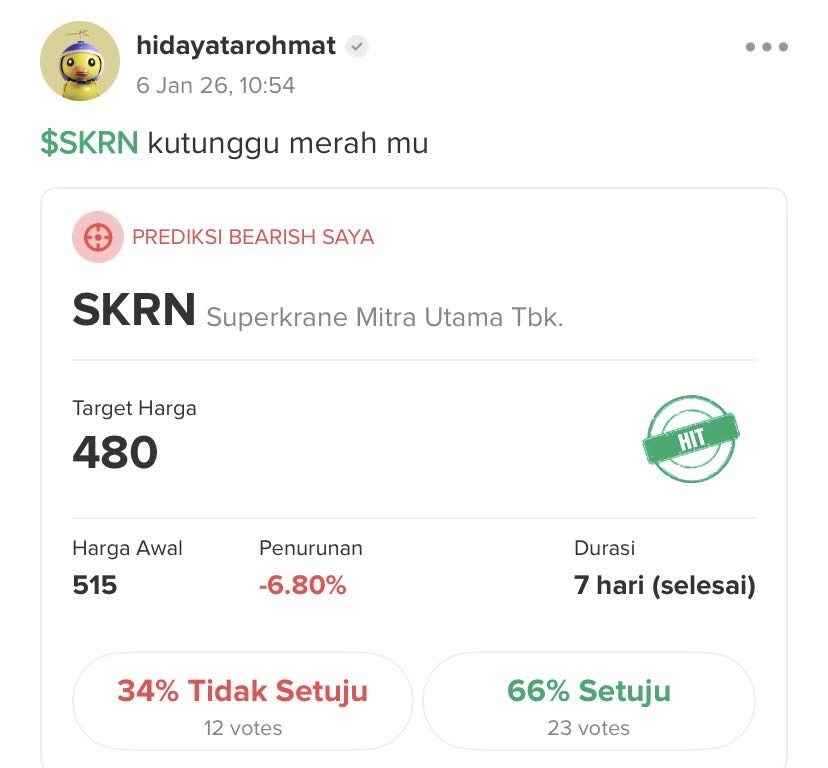
Task: Vote Tidak Setuju on this prediction
Action: [242, 701]
